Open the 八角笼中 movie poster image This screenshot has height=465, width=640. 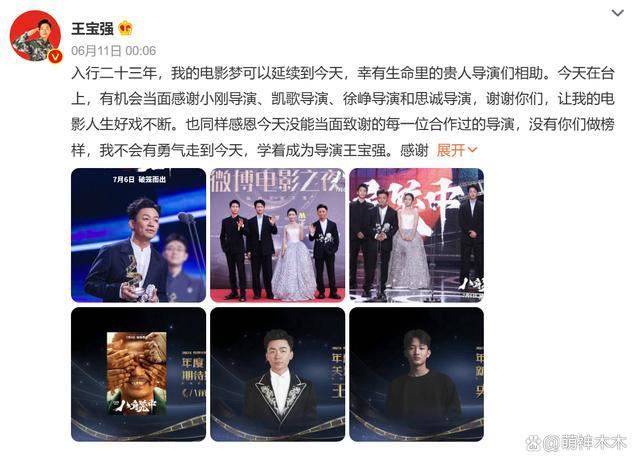138,373
